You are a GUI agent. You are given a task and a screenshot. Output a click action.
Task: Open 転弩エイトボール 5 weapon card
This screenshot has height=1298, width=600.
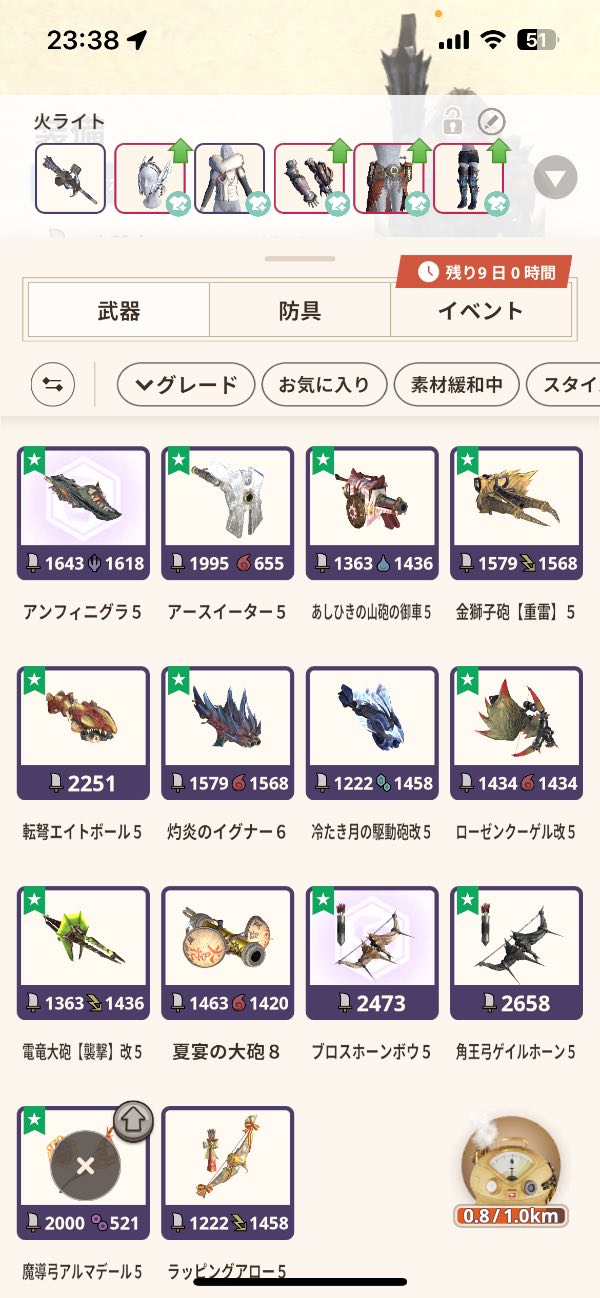point(83,732)
